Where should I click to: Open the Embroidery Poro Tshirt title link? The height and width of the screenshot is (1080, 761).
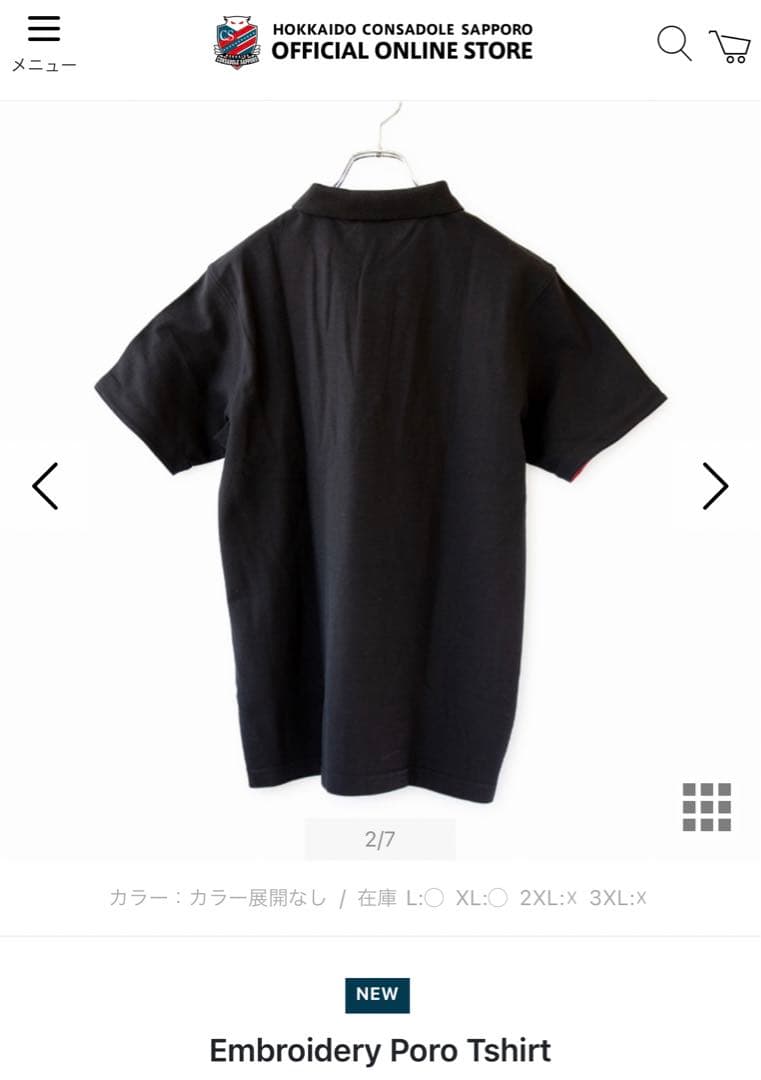pos(379,1051)
